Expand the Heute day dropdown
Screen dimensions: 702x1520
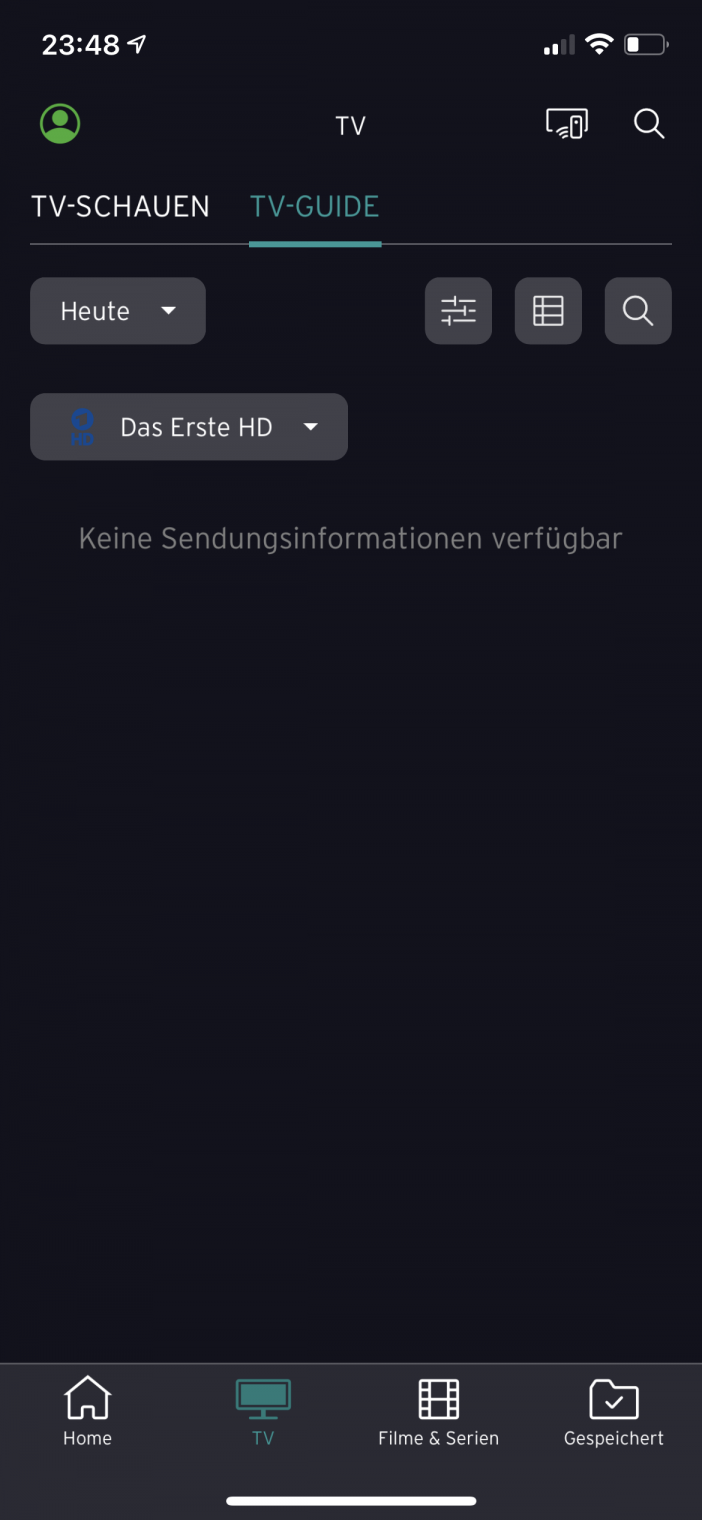click(x=118, y=311)
